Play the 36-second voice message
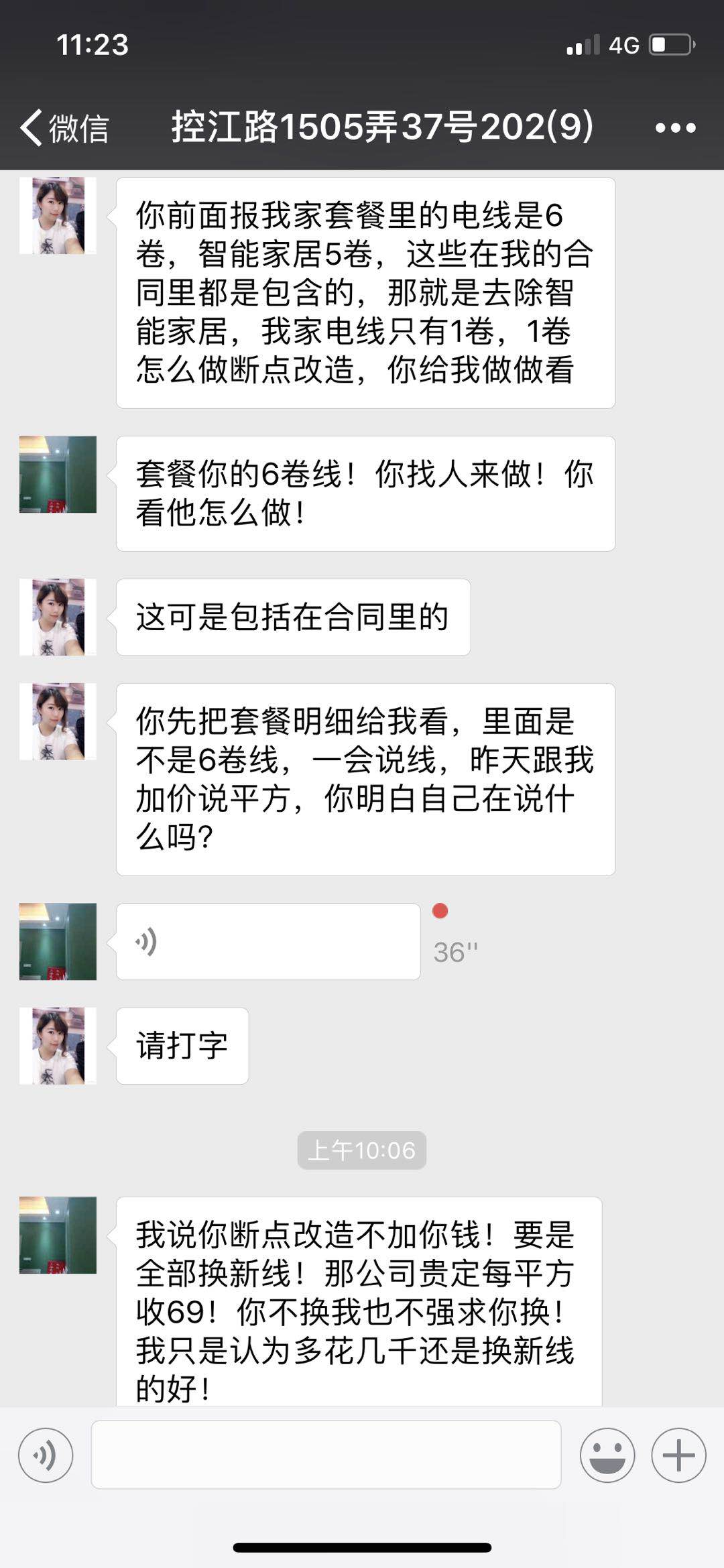 (x=268, y=941)
